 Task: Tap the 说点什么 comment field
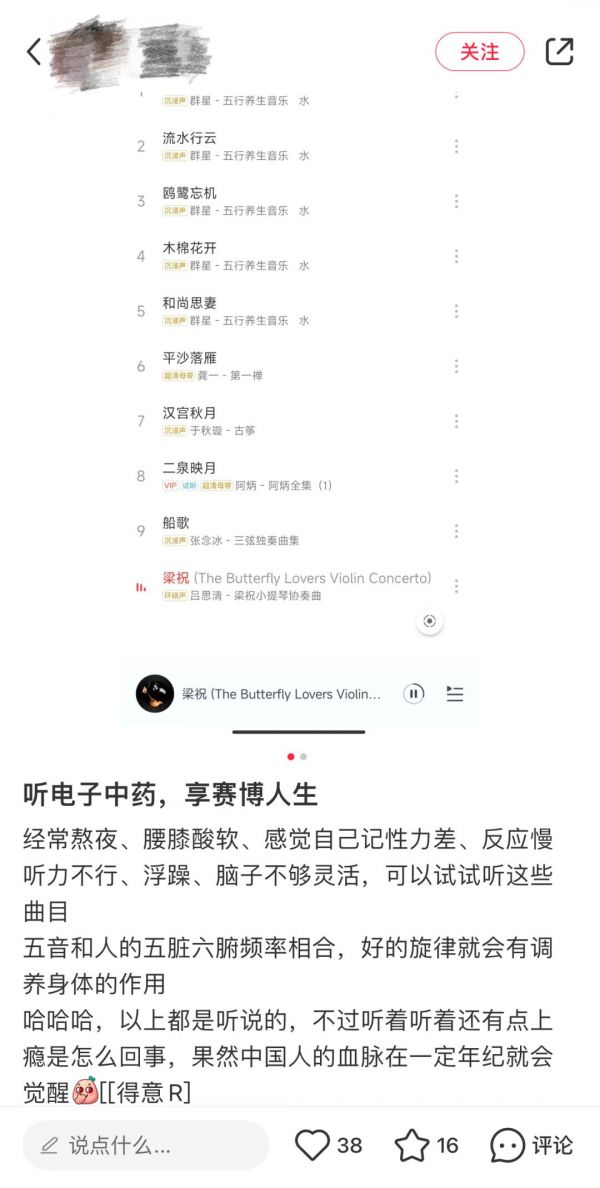coord(146,1145)
